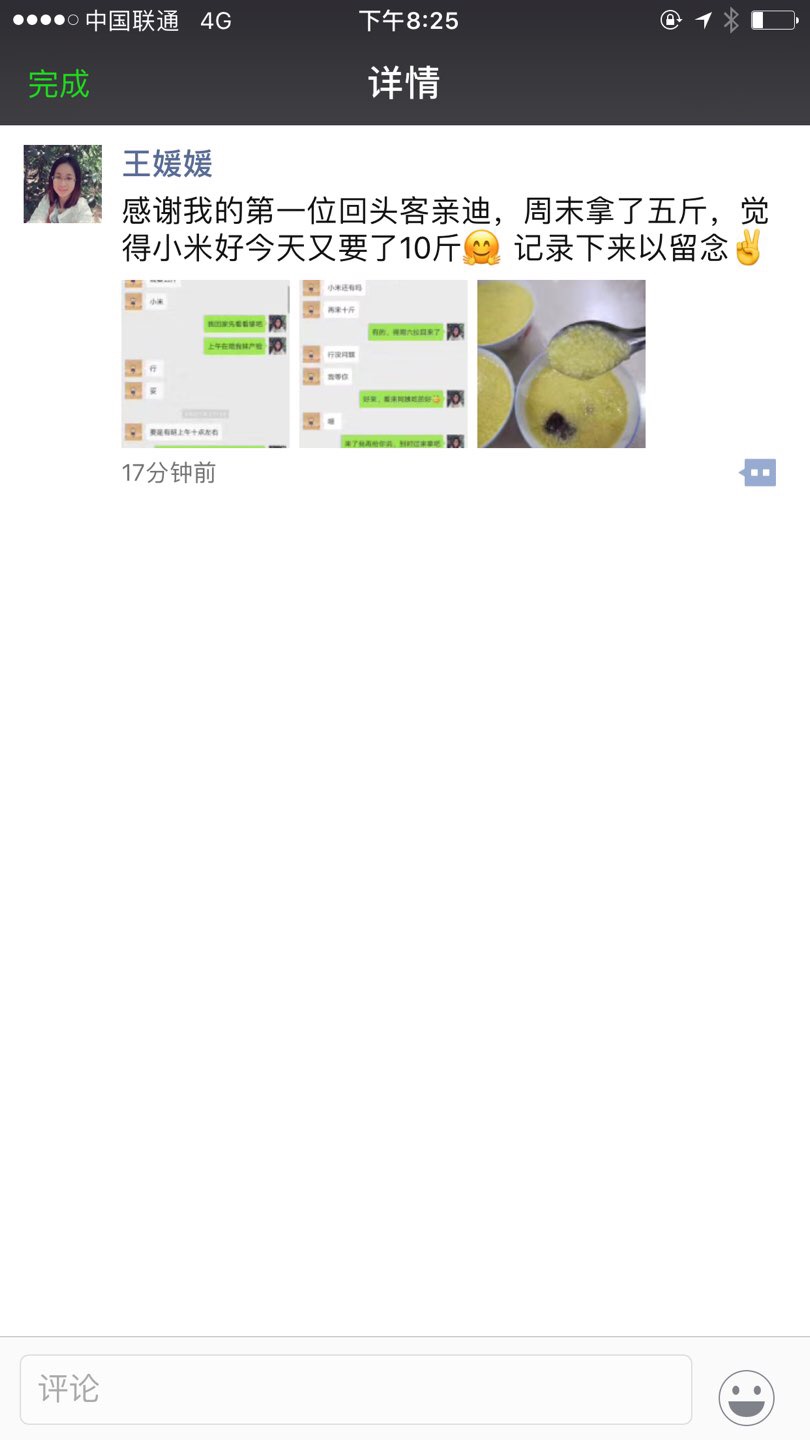Focus the 评论 comment field

point(355,1389)
